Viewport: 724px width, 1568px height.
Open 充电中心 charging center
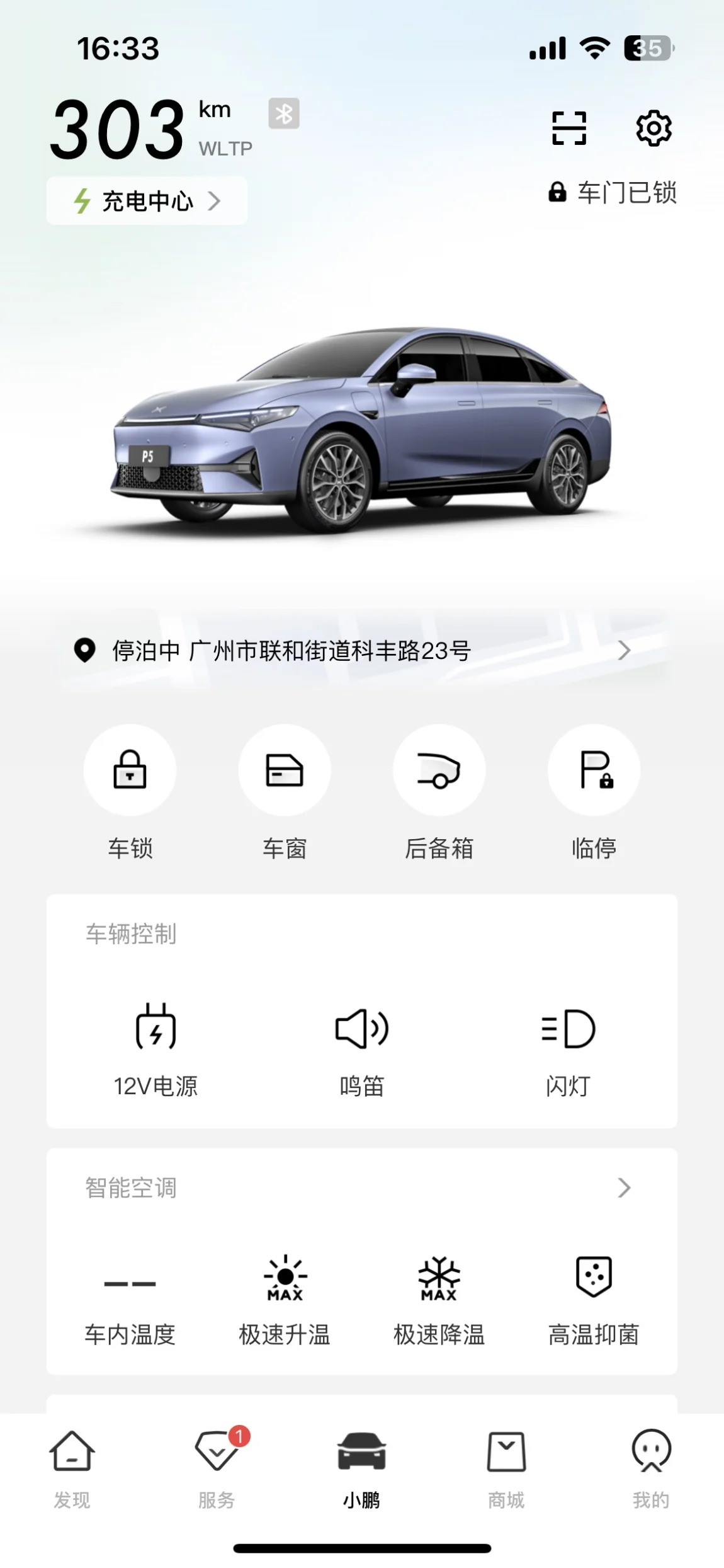[147, 201]
